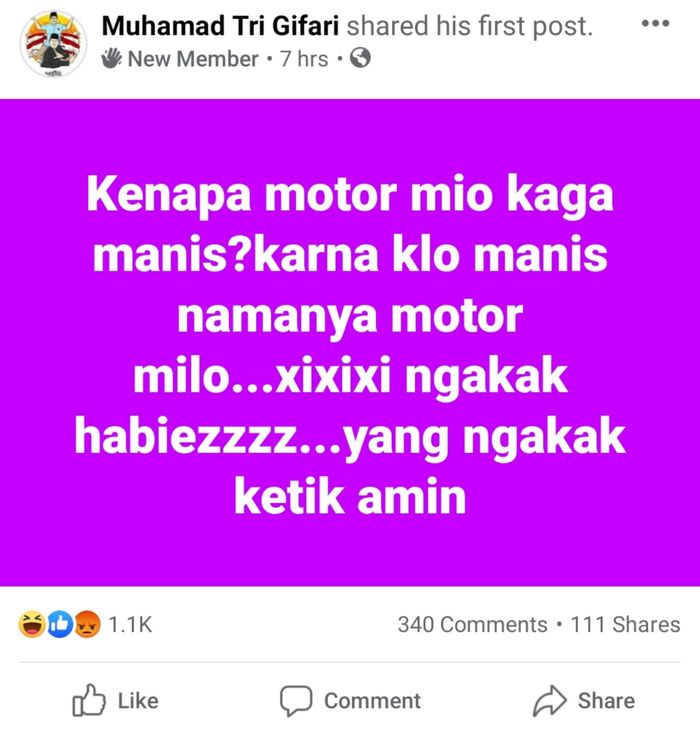This screenshot has height=731, width=700.
Task: Like this post
Action: (x=116, y=701)
